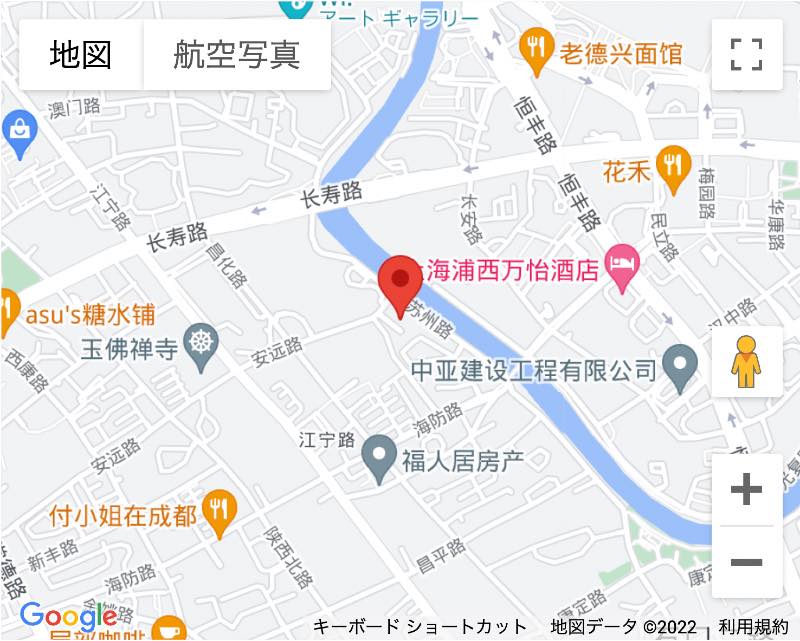Switch to the 地図 map view
The image size is (800, 641).
81,54
